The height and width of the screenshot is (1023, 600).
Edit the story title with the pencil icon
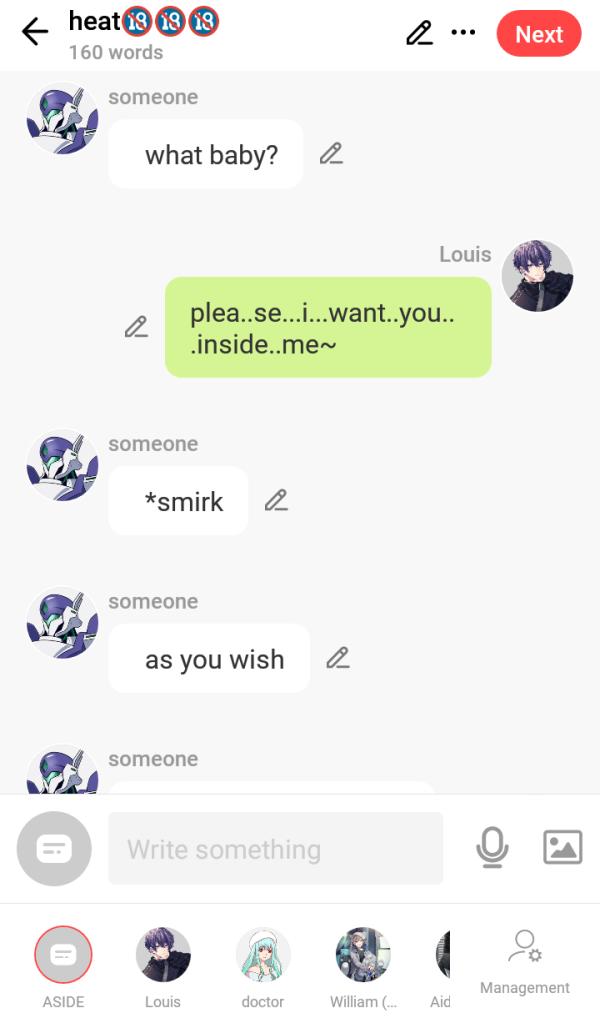point(419,33)
